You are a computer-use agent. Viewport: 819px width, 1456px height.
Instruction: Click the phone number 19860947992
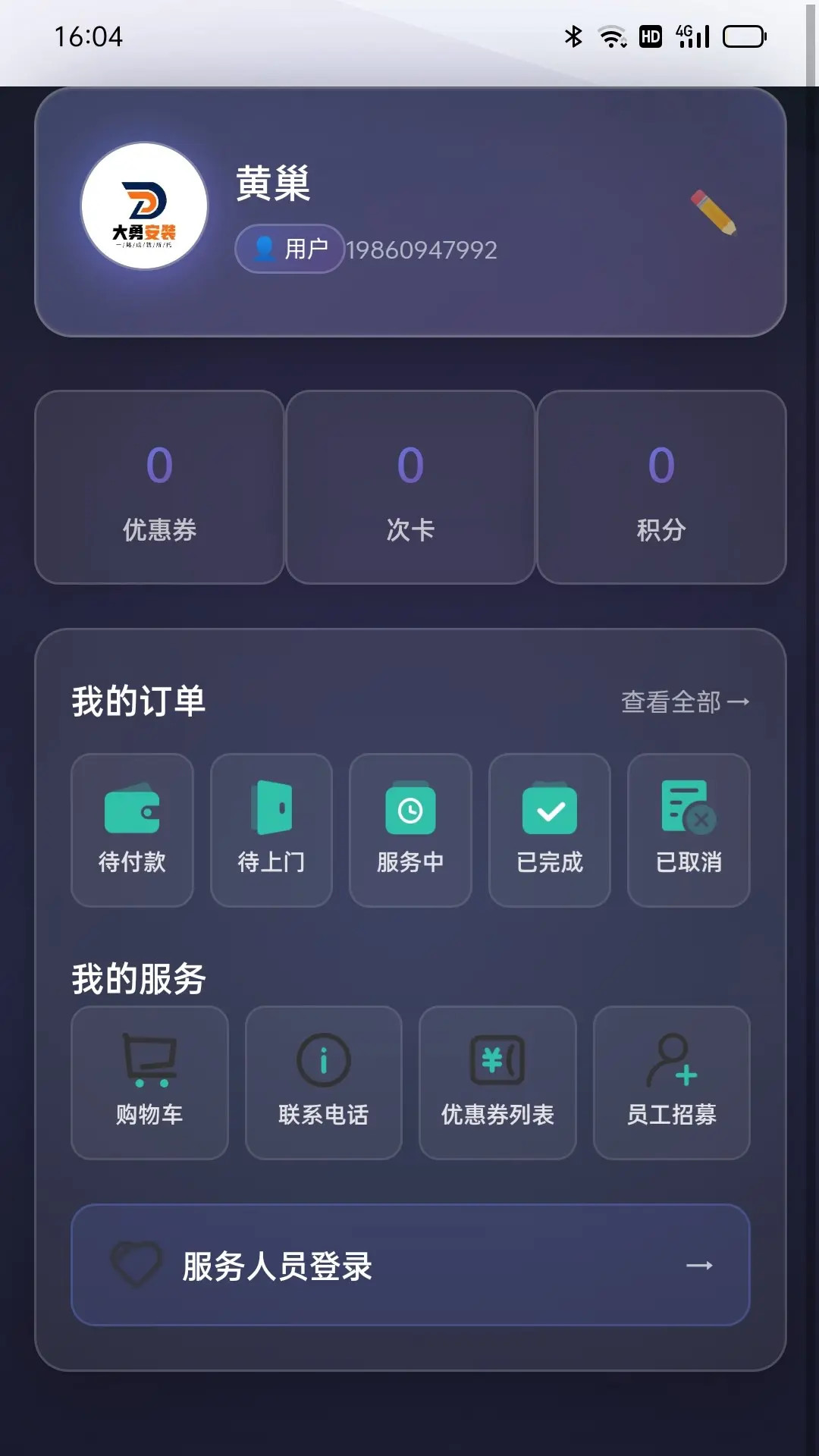tap(422, 249)
